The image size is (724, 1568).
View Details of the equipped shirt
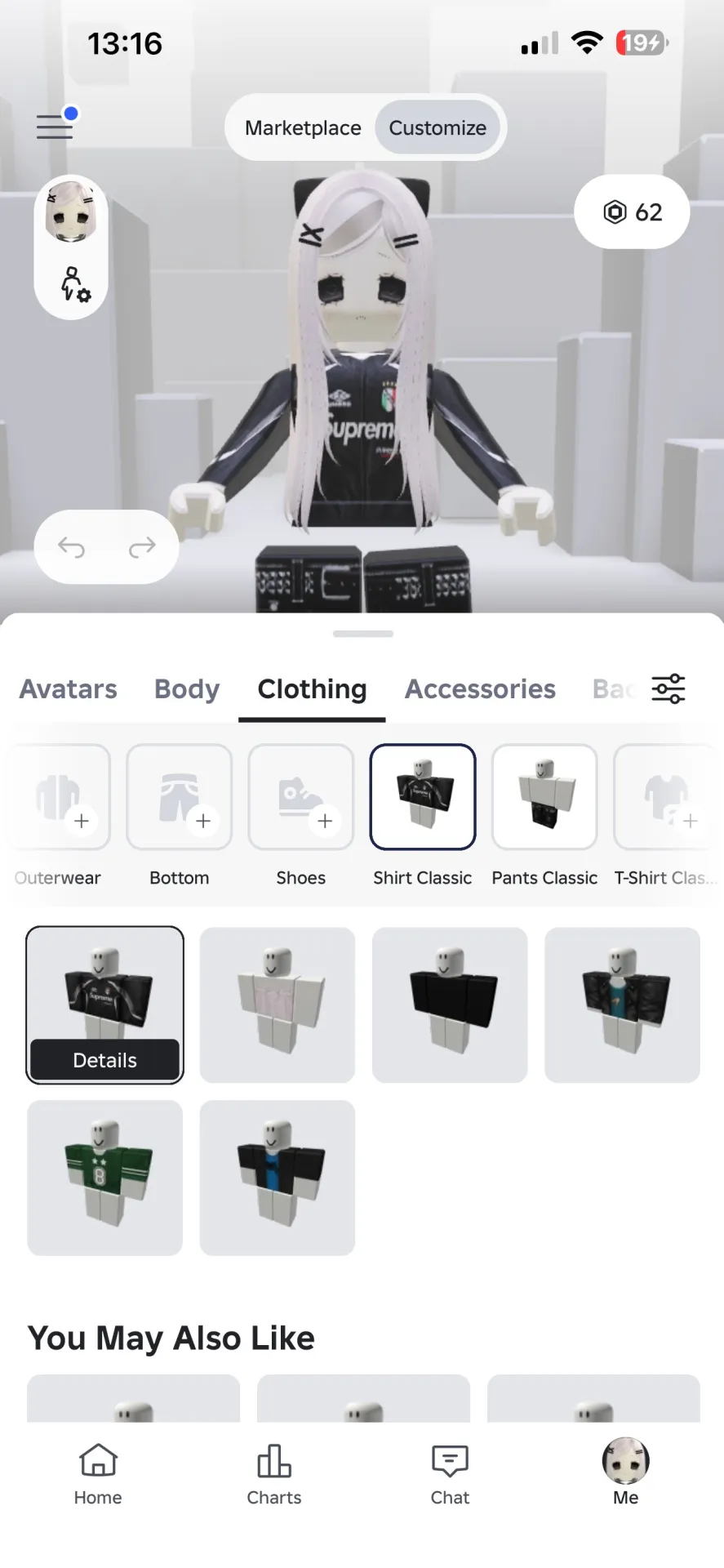104,1060
